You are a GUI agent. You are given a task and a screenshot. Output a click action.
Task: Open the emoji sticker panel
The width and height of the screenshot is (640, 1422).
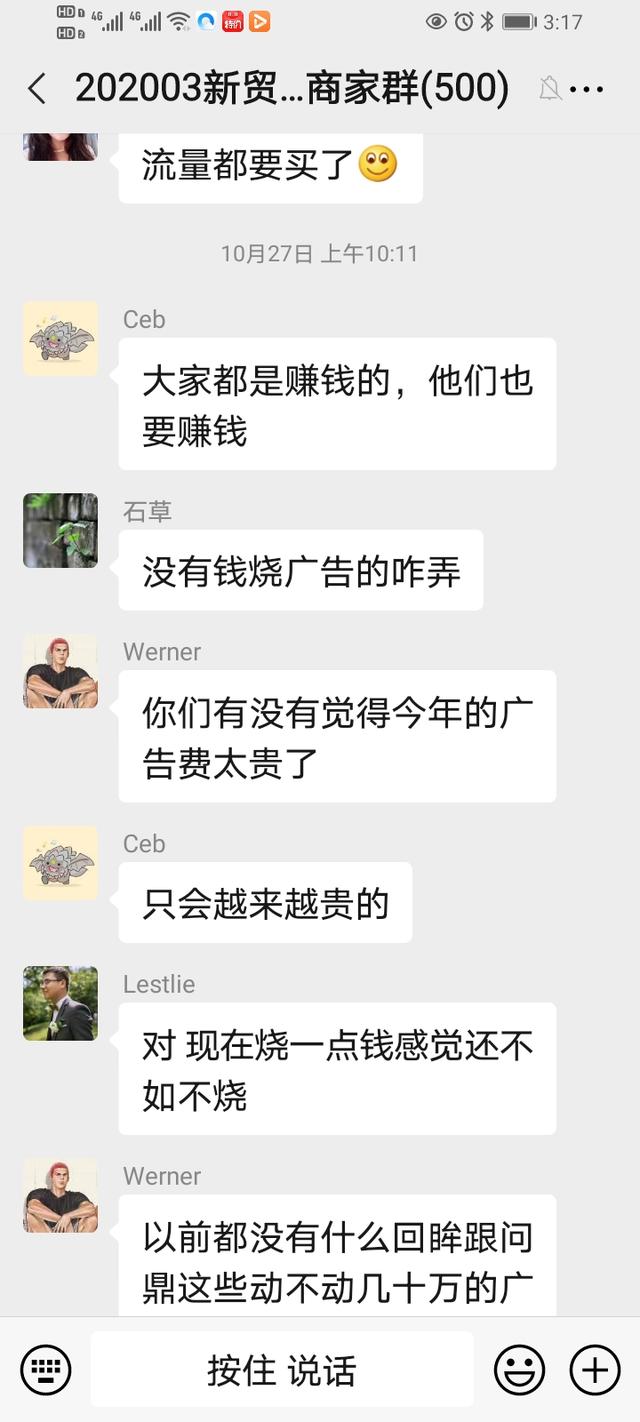(x=520, y=1369)
